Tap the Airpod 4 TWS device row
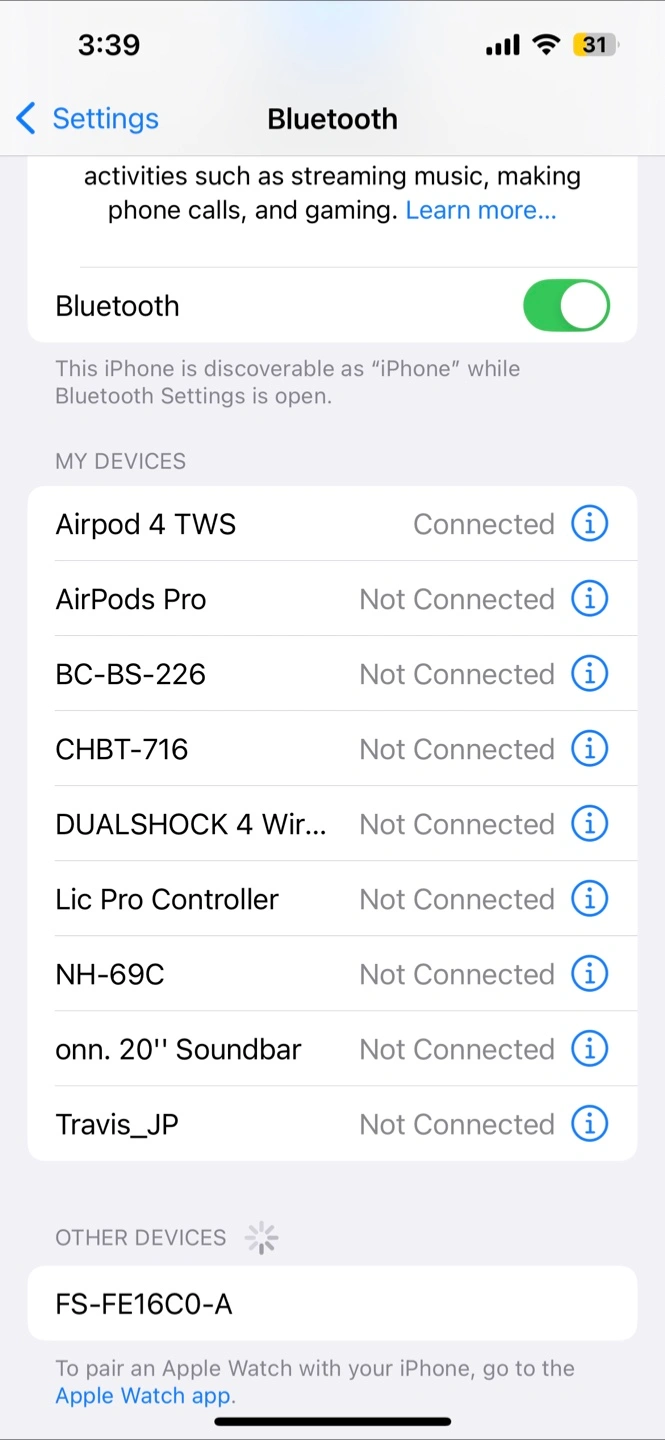665x1440 pixels. [x=332, y=524]
